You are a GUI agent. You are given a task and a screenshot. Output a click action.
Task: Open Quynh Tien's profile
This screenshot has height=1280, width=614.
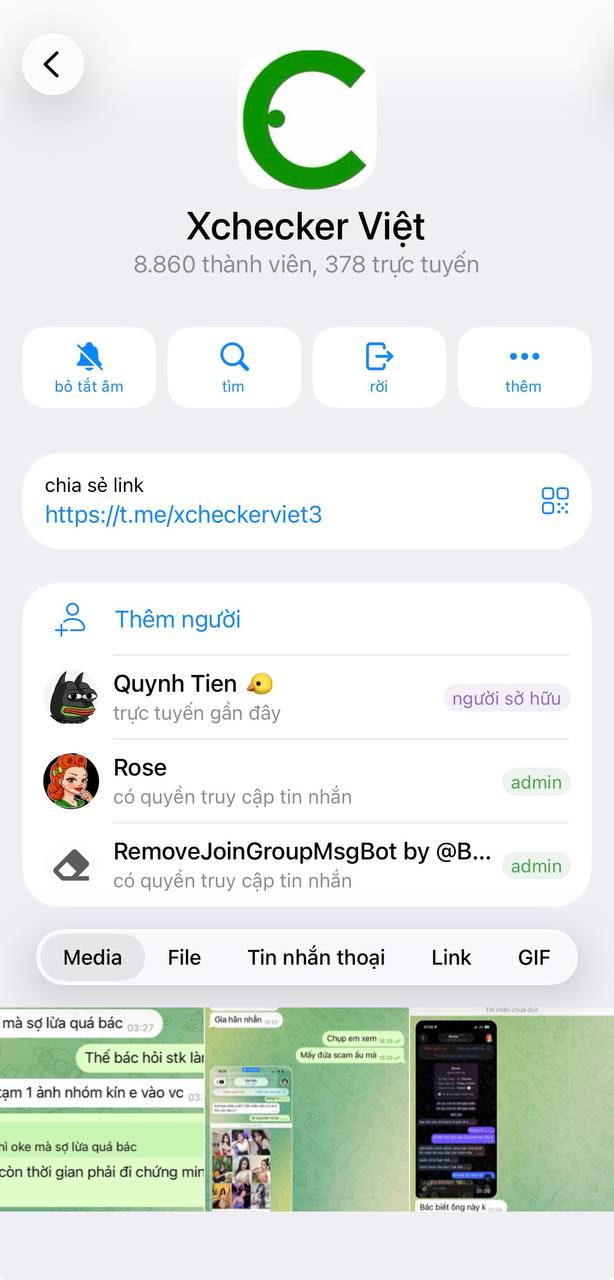pyautogui.click(x=307, y=697)
